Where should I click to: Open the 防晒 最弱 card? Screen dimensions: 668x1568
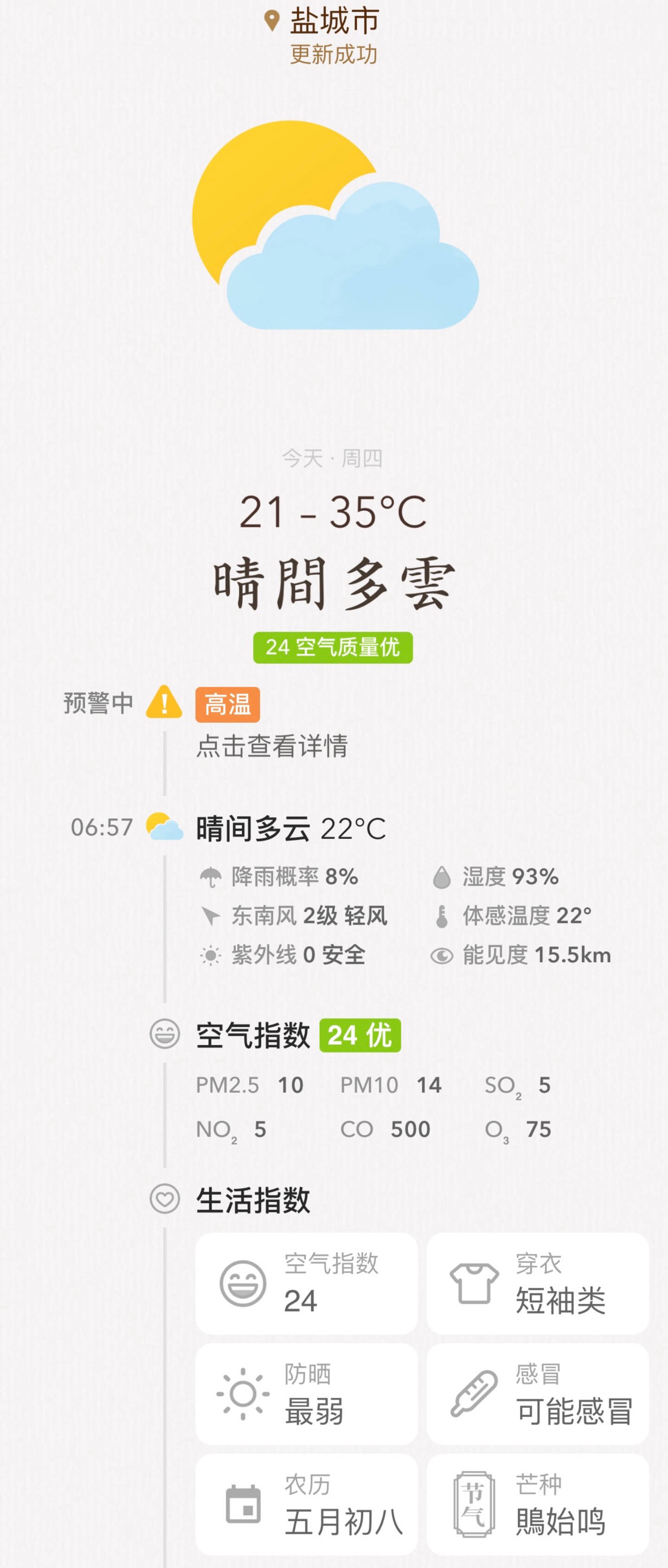tap(307, 1394)
